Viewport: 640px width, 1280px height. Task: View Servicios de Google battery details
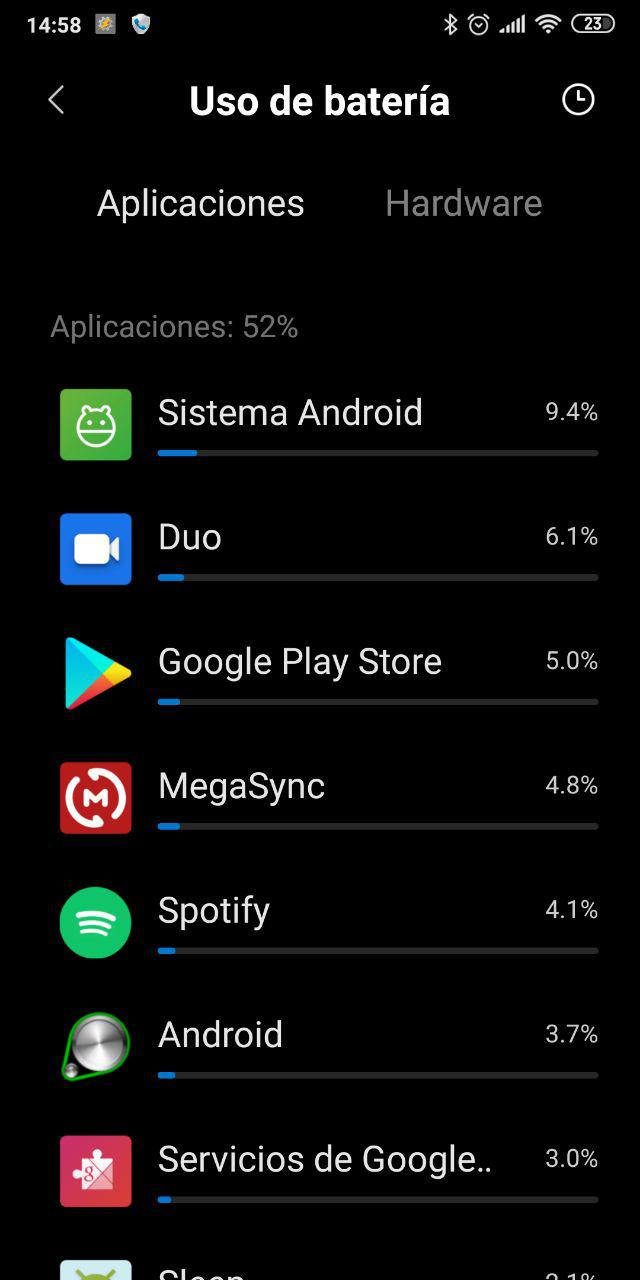[329, 1171]
